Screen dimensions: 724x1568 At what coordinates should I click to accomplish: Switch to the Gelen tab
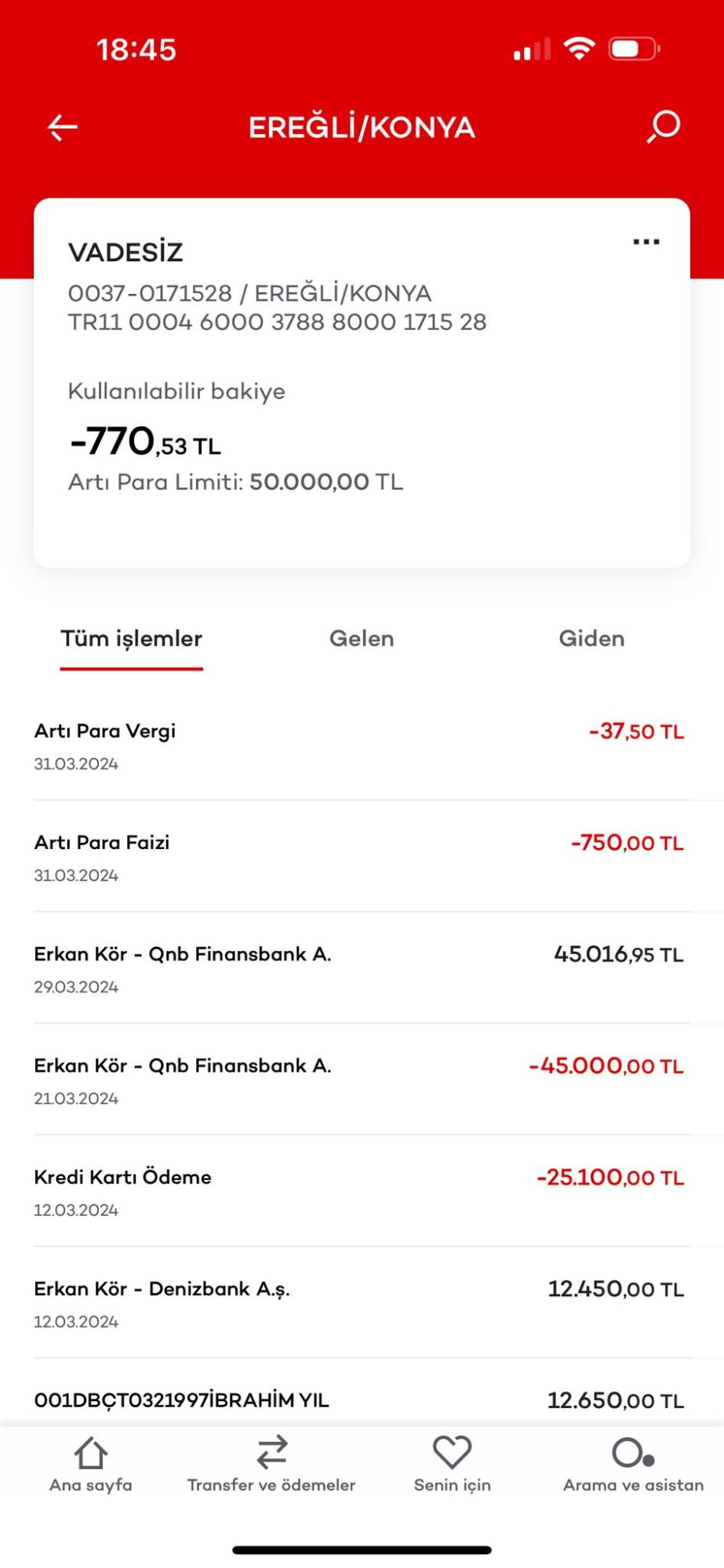[x=362, y=639]
